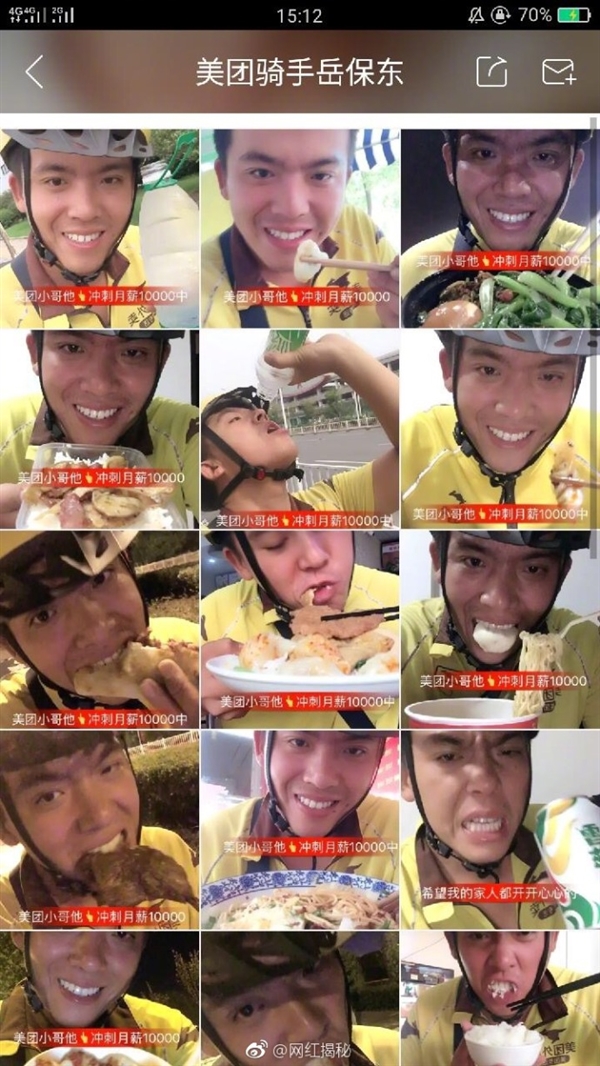Play the video of eating a dumpling with chopsticks
This screenshot has height=1066, width=600.
point(300,228)
